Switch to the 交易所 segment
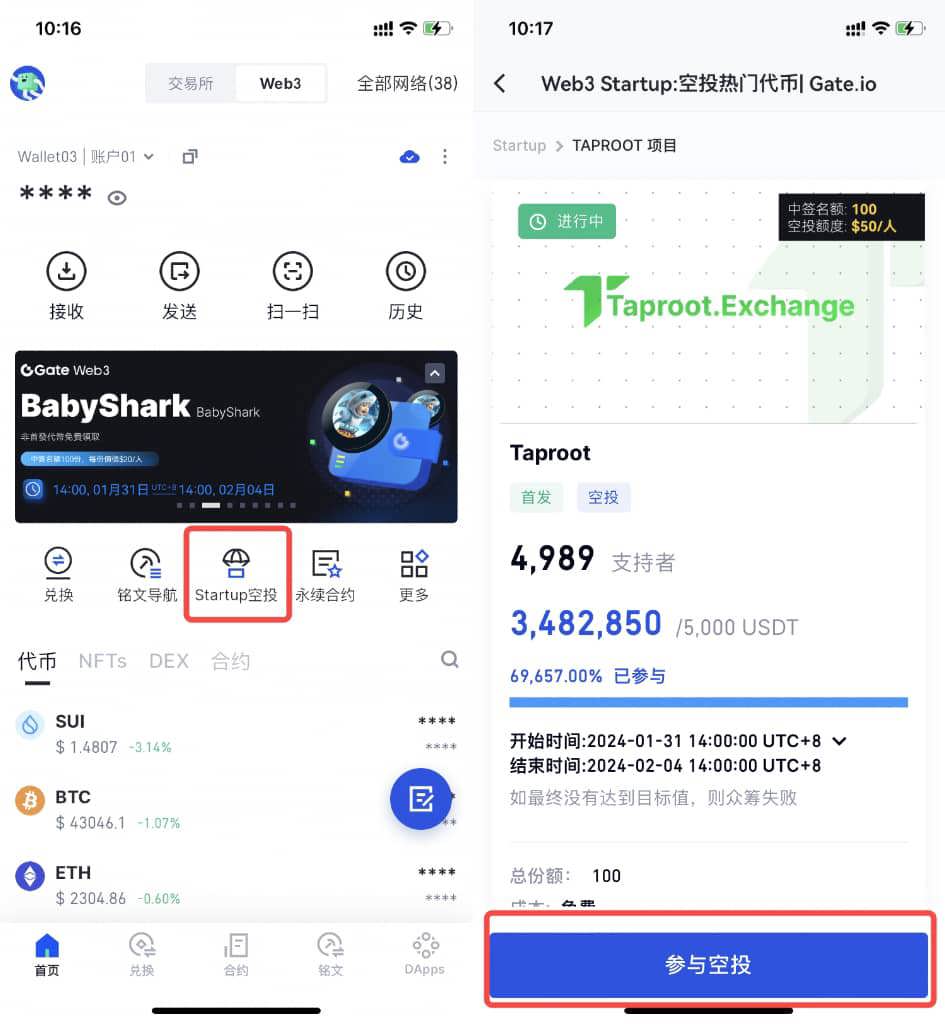The image size is (945, 1024). pyautogui.click(x=191, y=84)
